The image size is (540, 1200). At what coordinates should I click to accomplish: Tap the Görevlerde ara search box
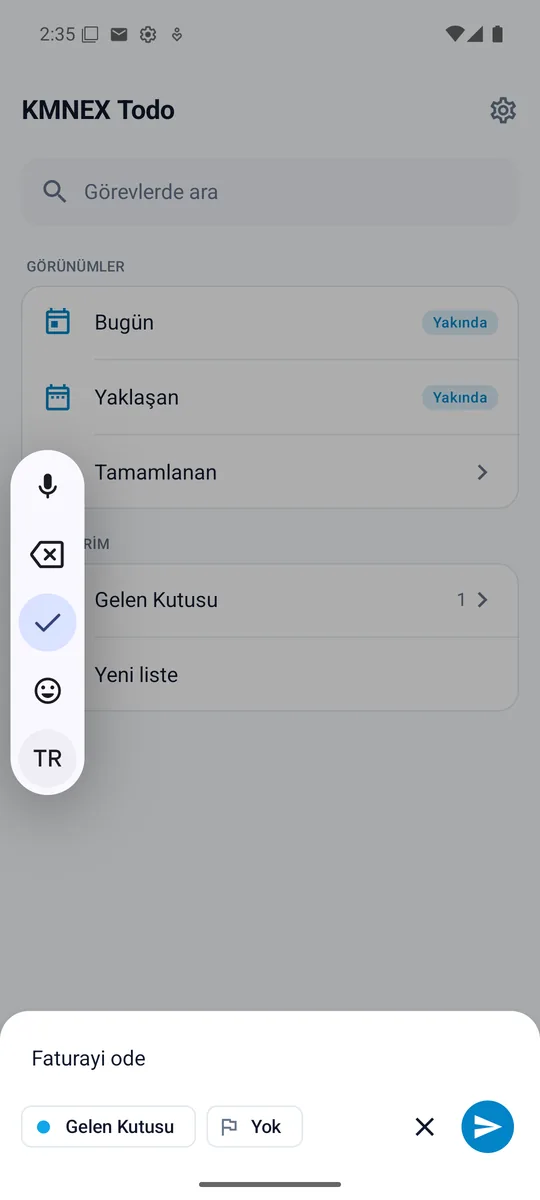(x=270, y=192)
